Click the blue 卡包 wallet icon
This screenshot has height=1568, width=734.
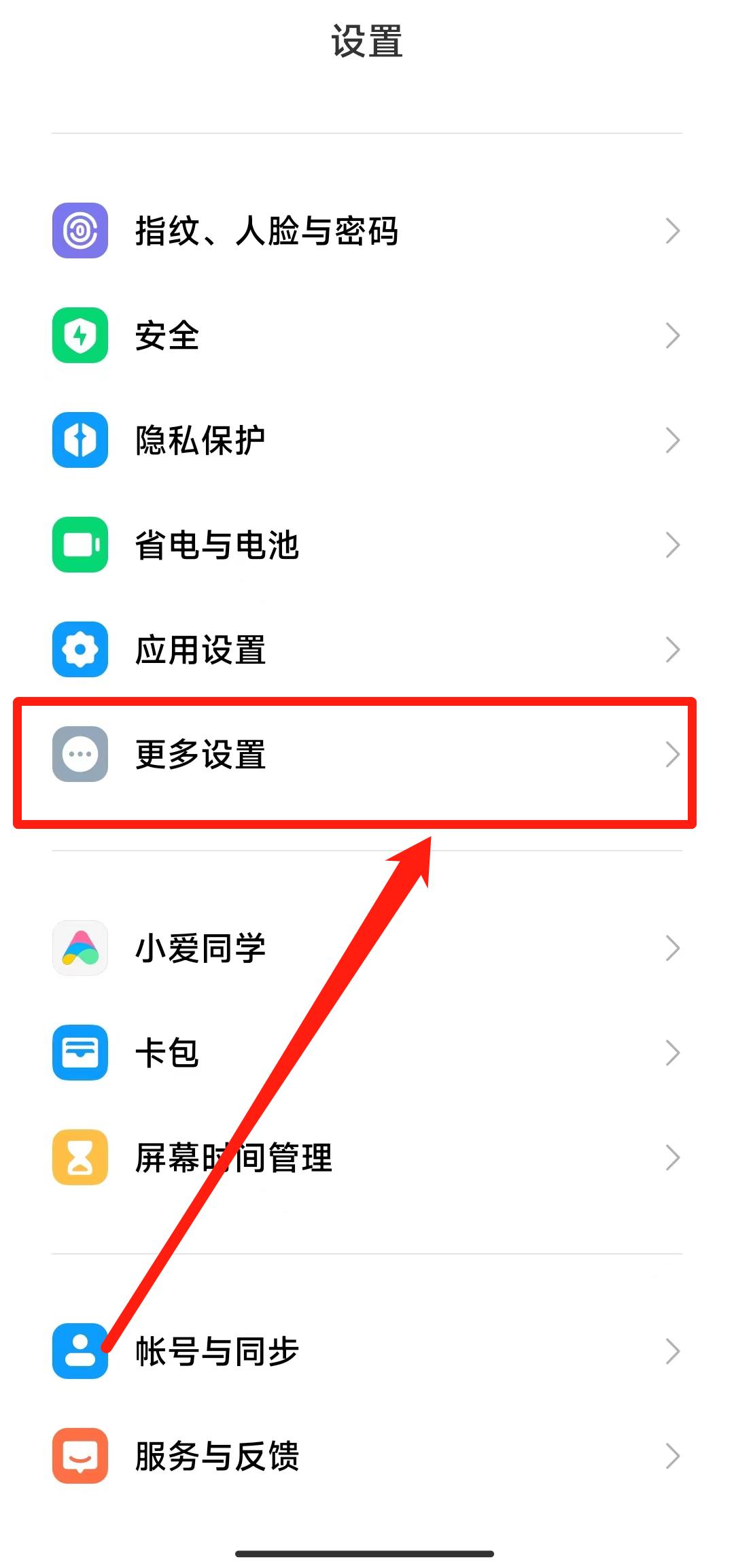click(x=80, y=1052)
